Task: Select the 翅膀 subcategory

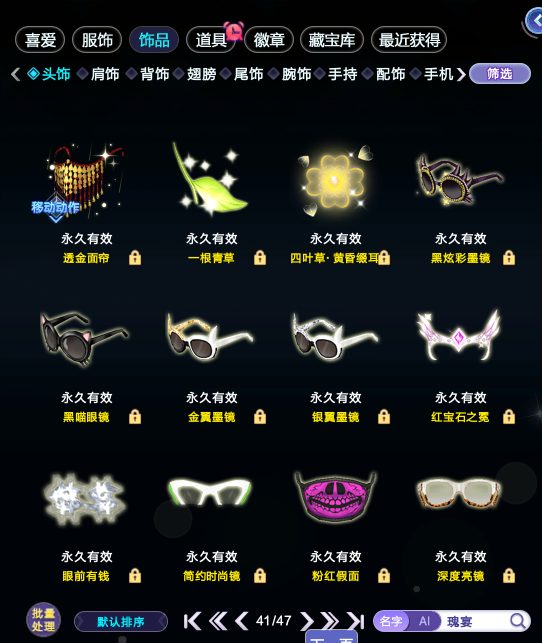Action: 201,74
